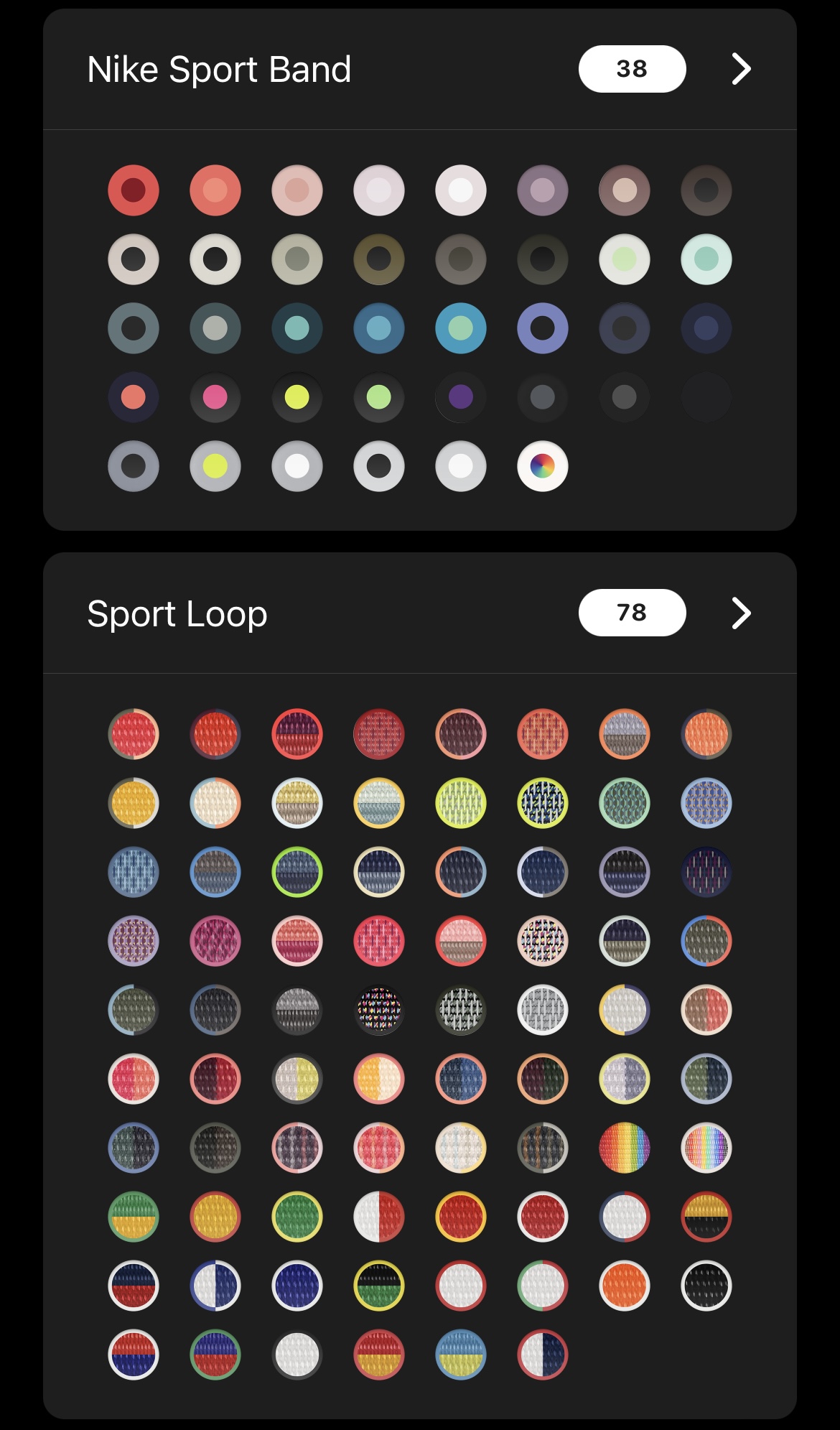The image size is (840, 1430).
Task: Open the Sport Loop section chevron
Action: click(x=741, y=613)
